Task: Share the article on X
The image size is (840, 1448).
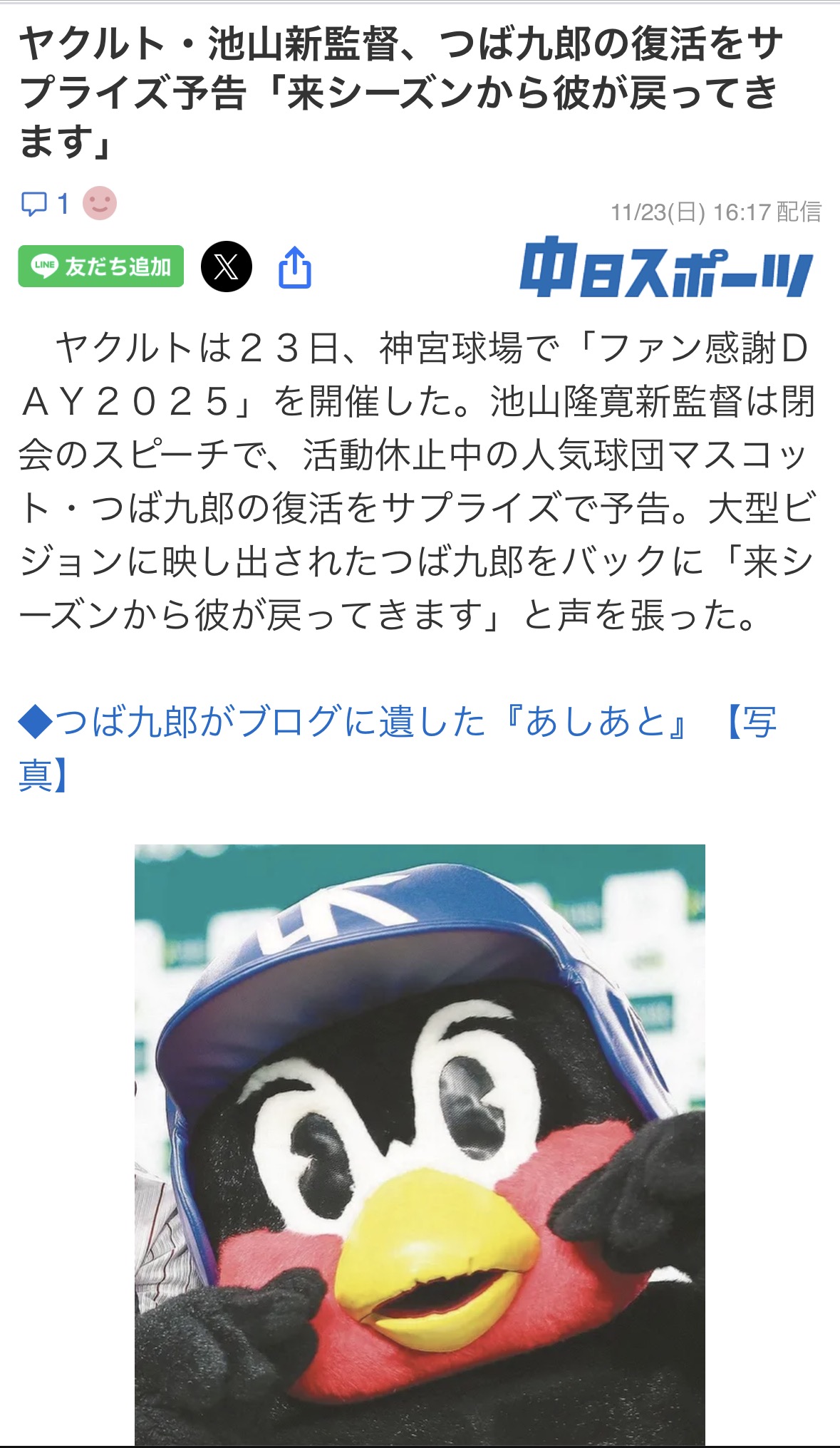Action: [227, 267]
